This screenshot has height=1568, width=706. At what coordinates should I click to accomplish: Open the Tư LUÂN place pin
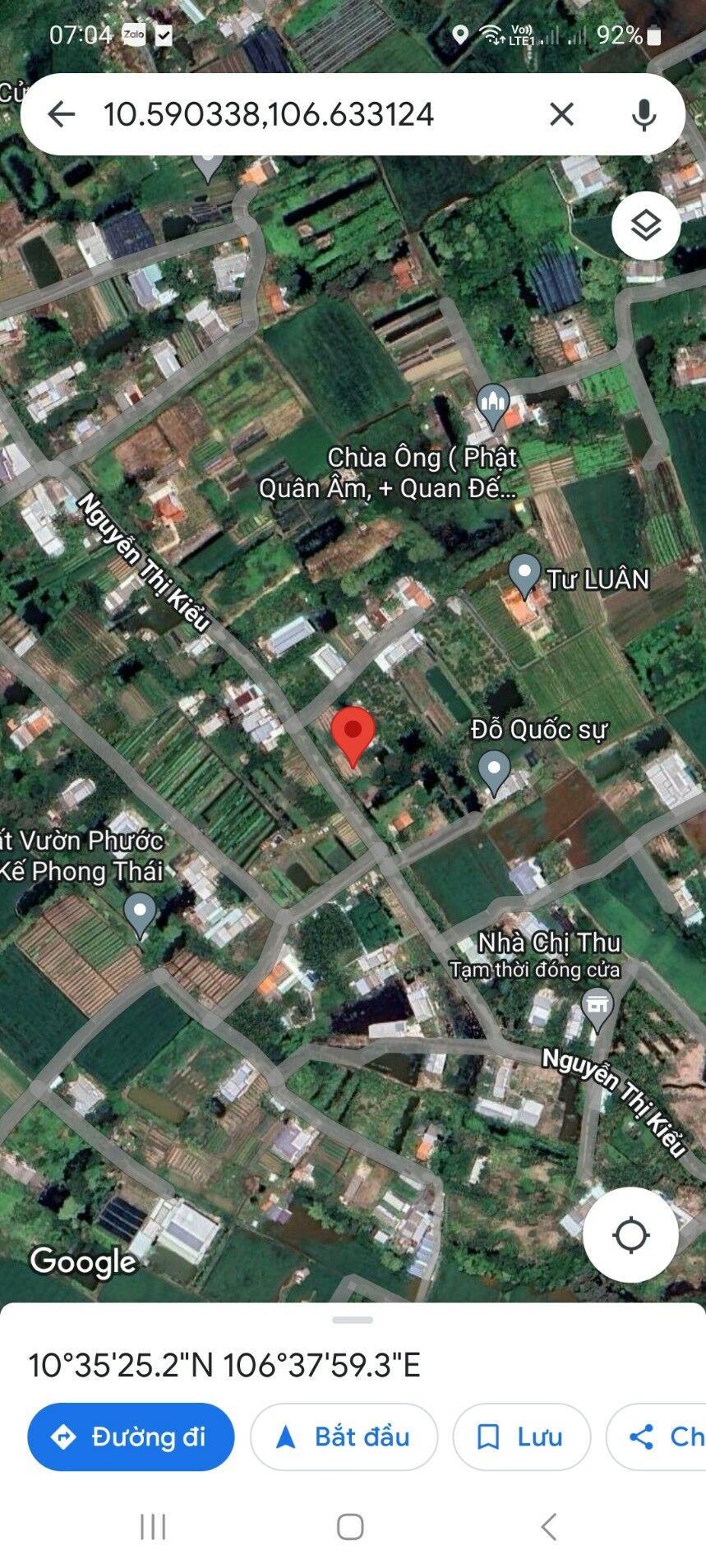[524, 574]
